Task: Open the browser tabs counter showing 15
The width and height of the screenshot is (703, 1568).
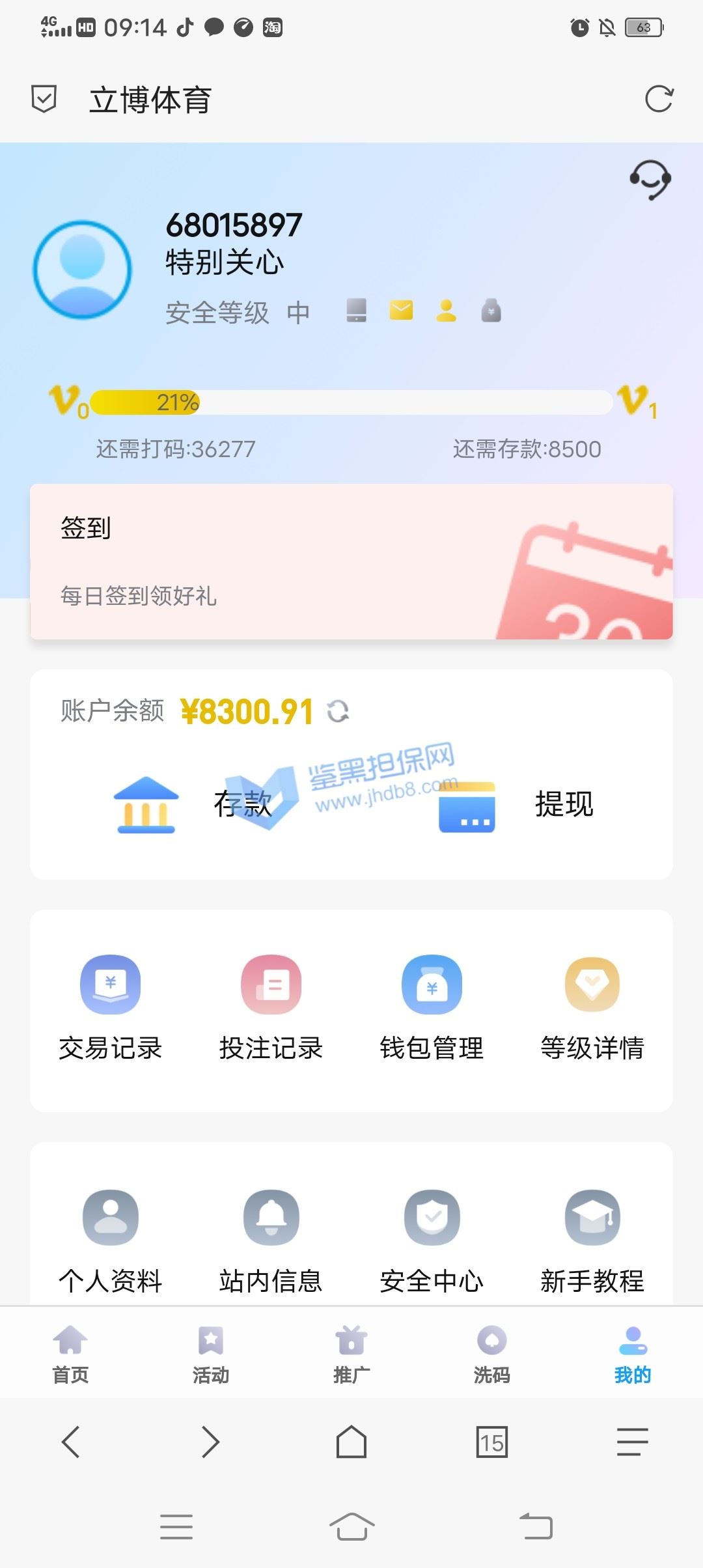Action: (492, 1442)
